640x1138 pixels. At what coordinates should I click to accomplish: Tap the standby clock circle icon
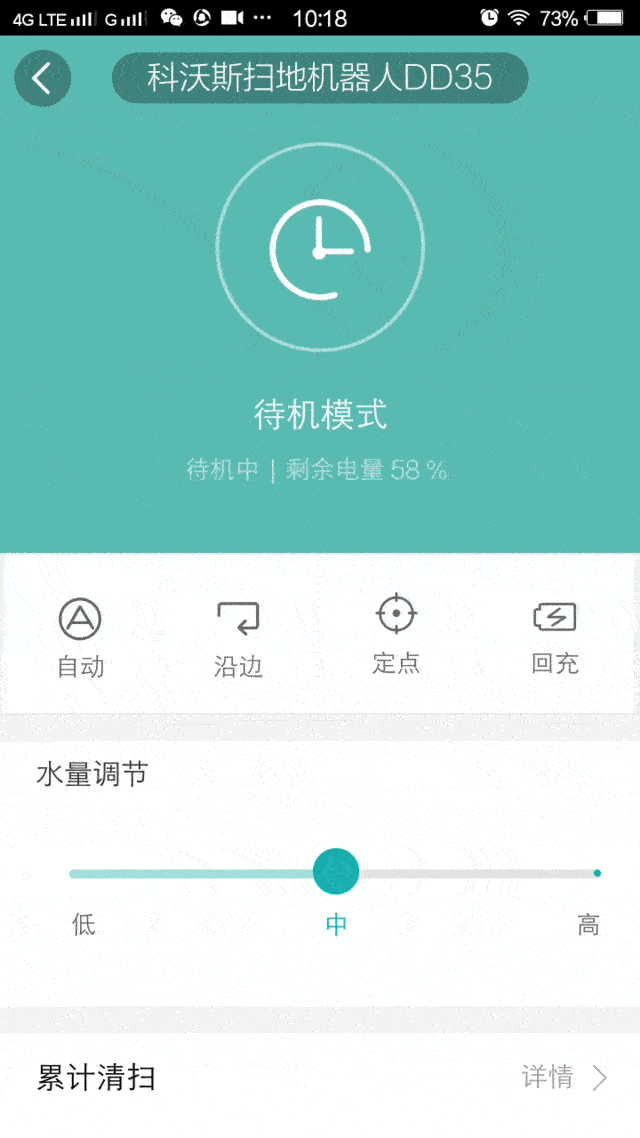coord(320,247)
